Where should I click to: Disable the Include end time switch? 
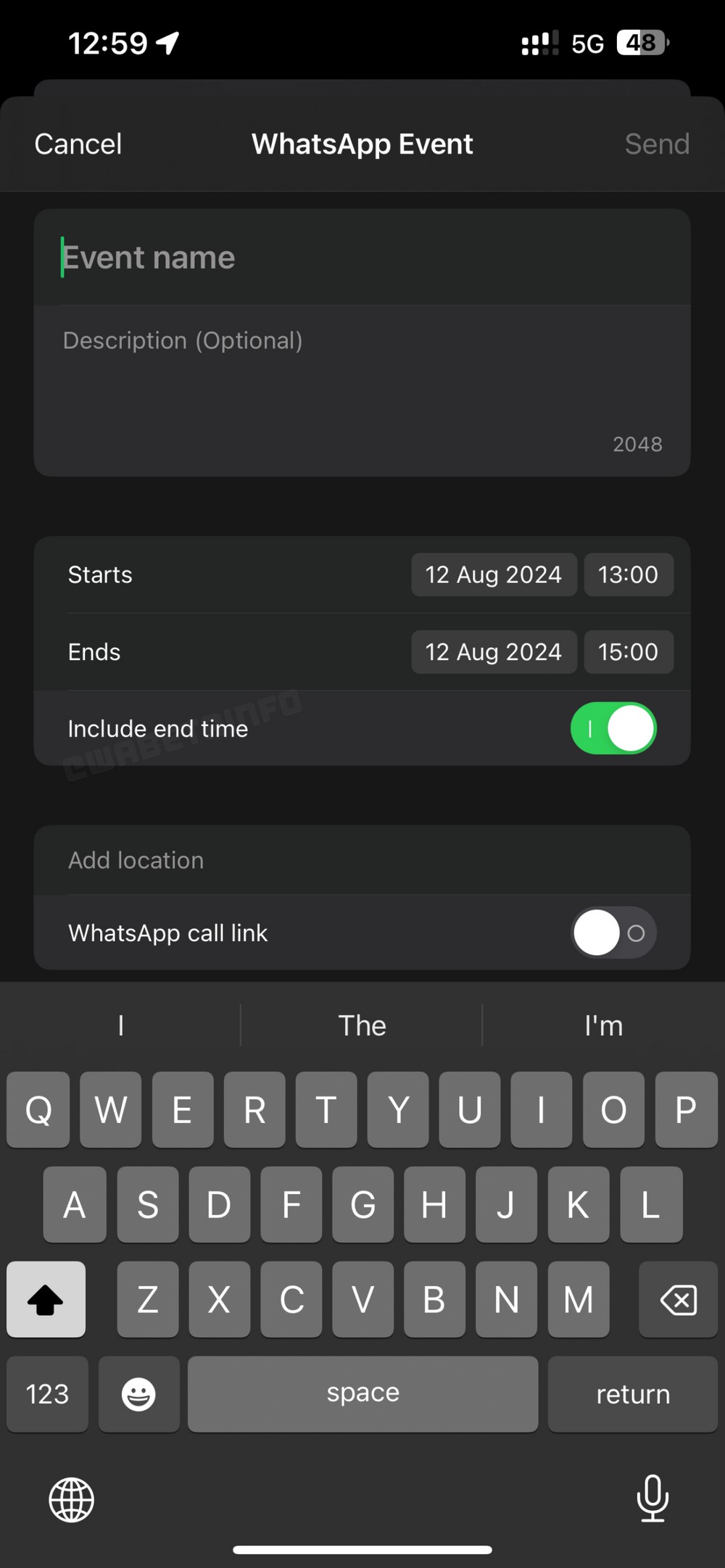(x=613, y=728)
